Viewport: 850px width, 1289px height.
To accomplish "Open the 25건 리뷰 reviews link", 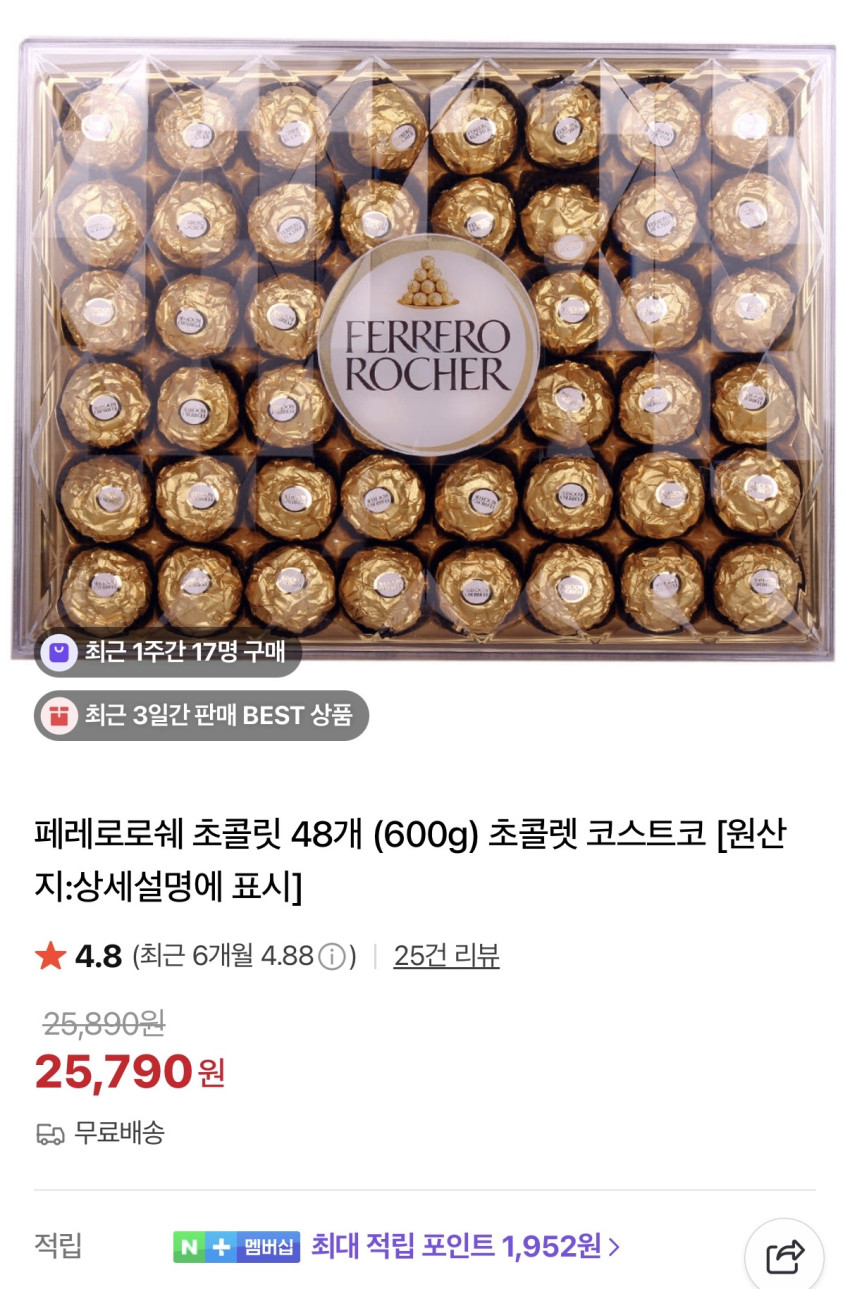I will 446,956.
